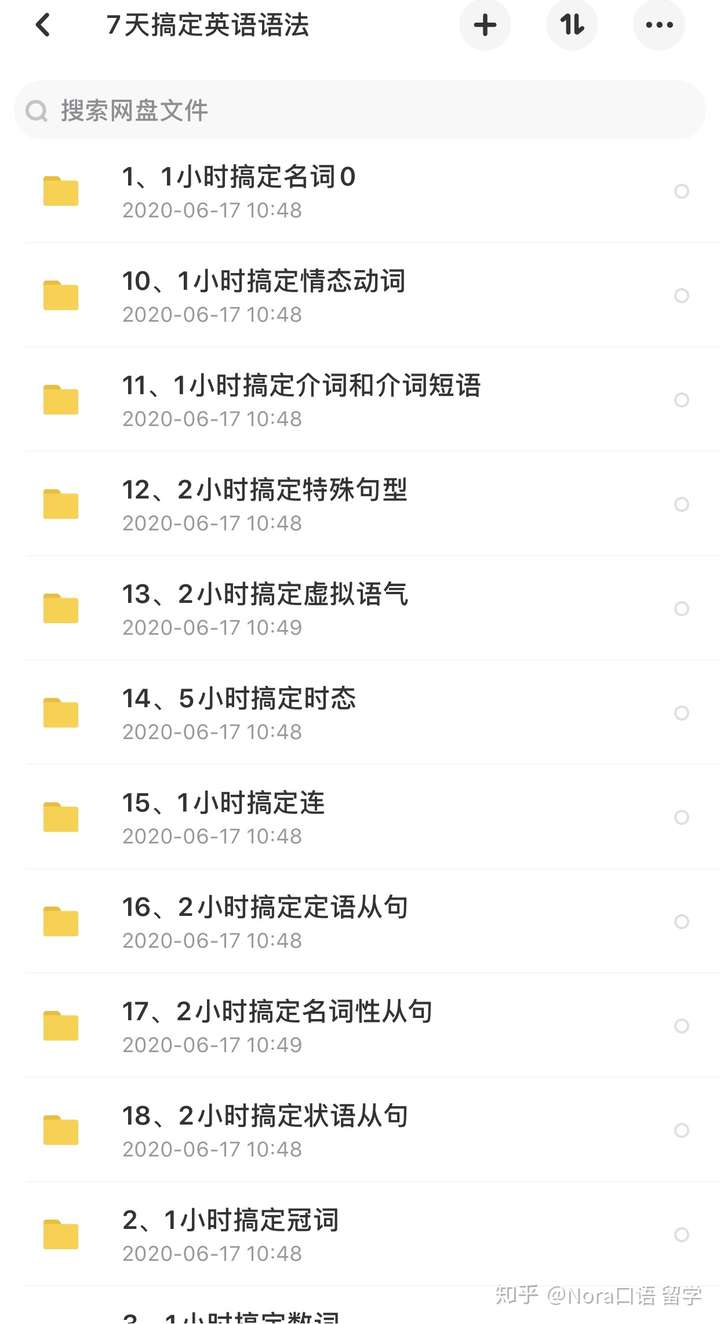Image resolution: width=720 pixels, height=1324 pixels.
Task: Go back from 7天搞定英语语法 folder
Action: 43,25
